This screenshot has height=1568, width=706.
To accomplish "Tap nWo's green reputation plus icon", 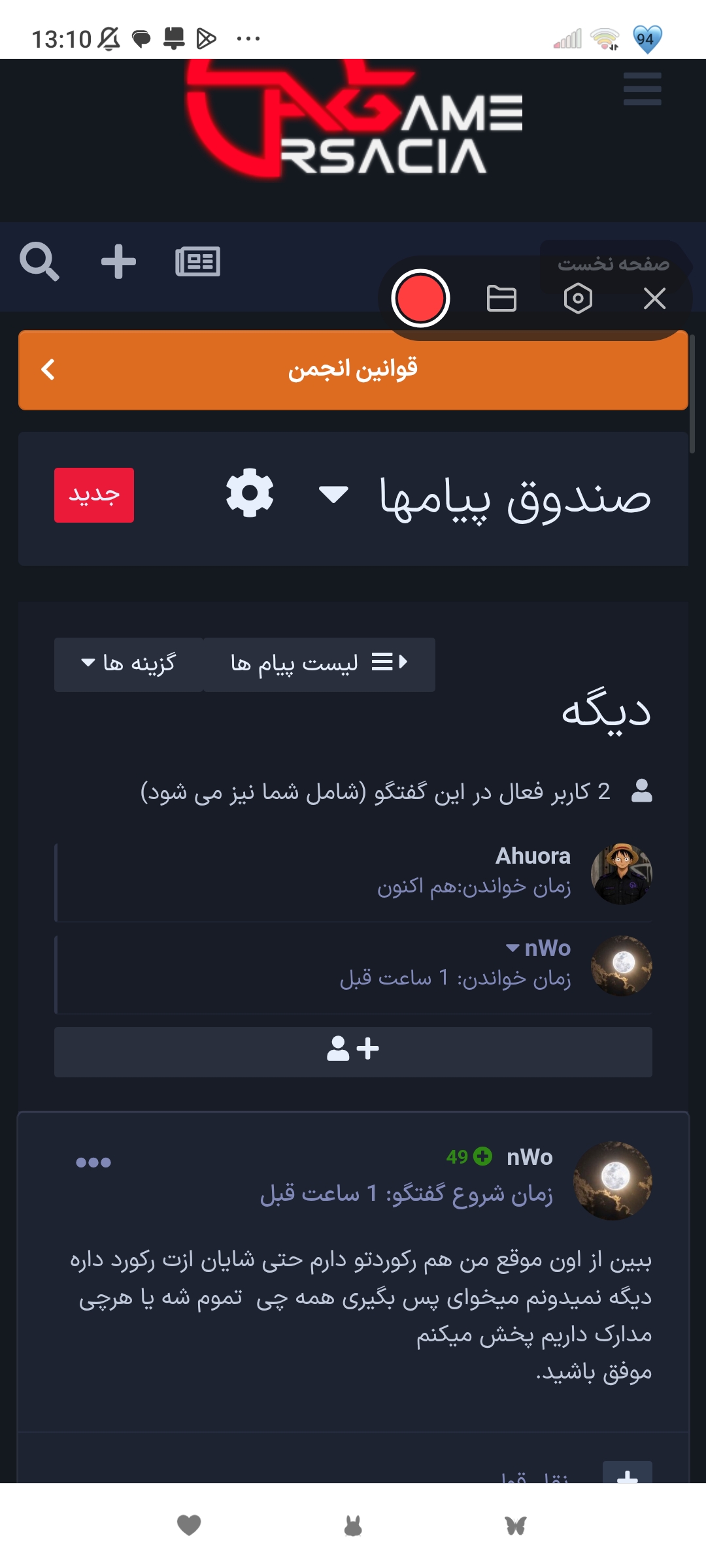I will (482, 1156).
